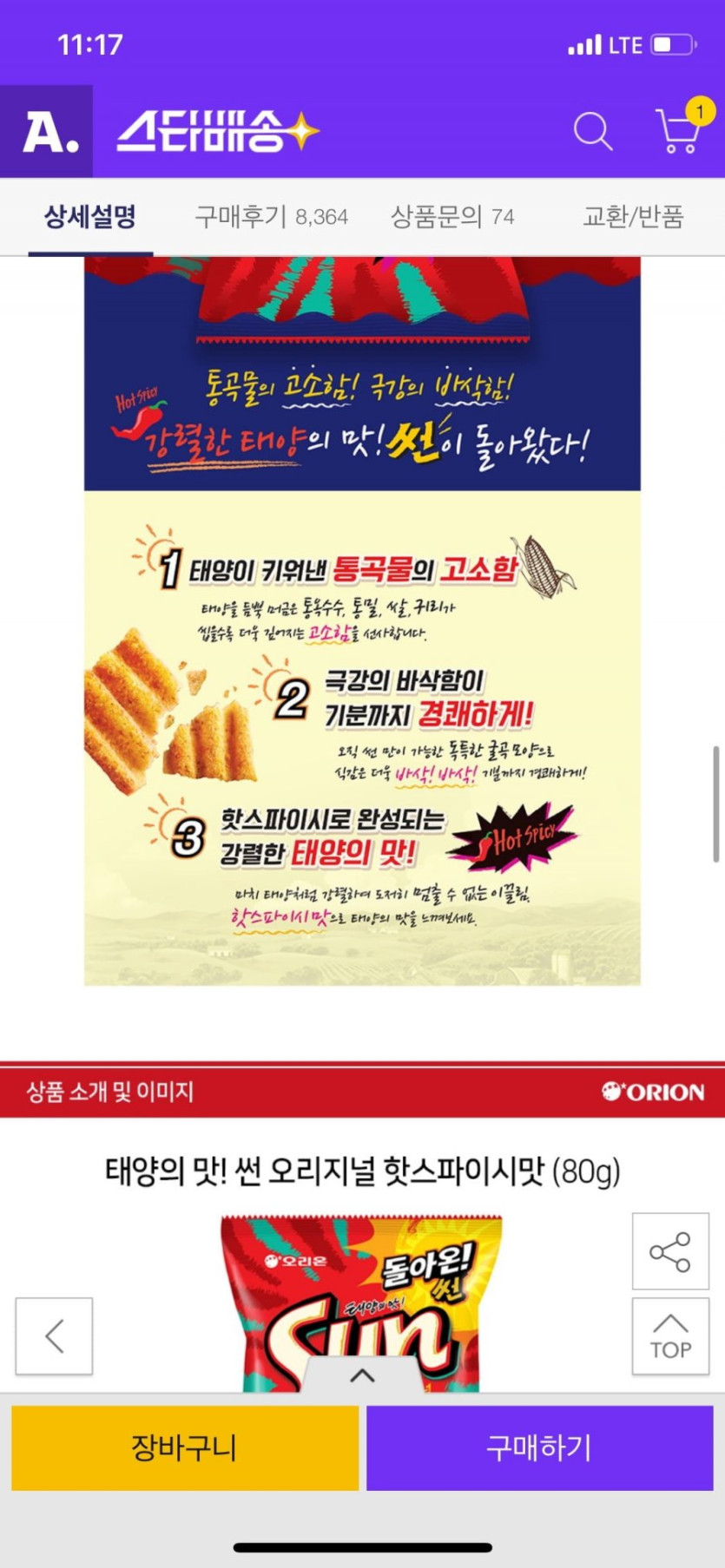
Task: Open the shopping cart
Action: pos(678,132)
